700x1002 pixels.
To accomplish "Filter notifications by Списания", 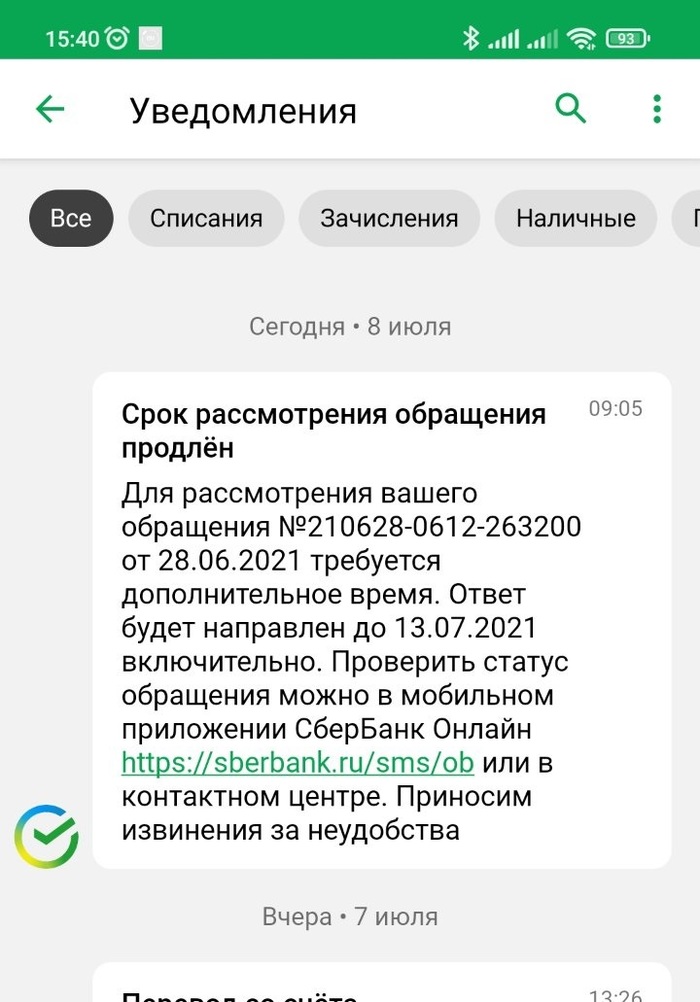I will [x=206, y=218].
